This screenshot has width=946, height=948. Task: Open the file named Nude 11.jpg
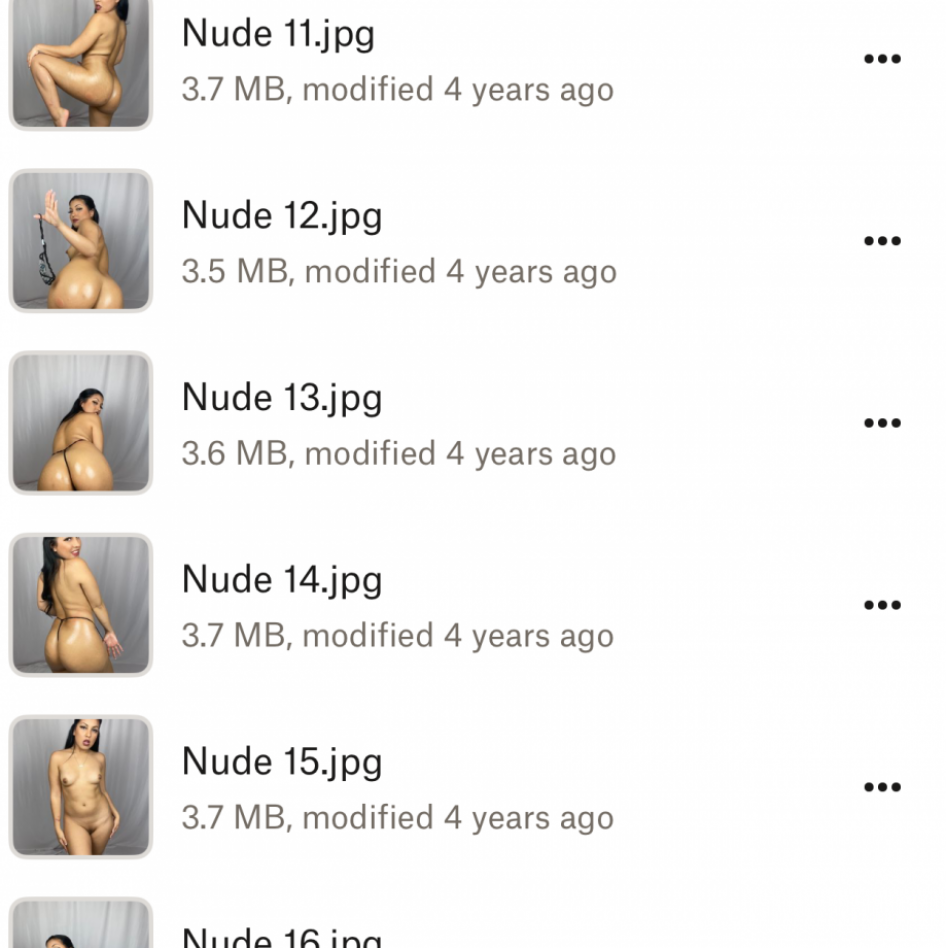click(x=277, y=33)
